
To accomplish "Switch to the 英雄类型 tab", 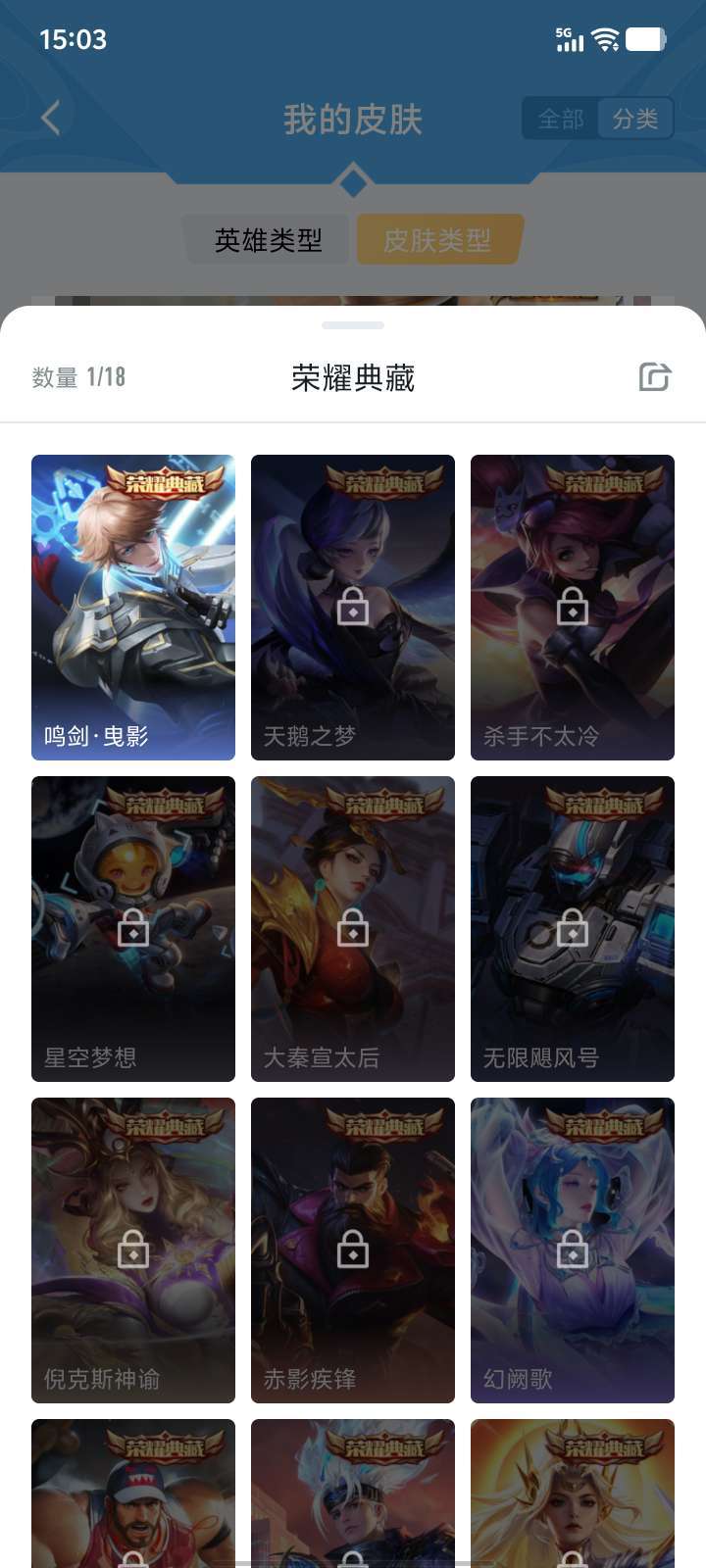I will pos(268,240).
